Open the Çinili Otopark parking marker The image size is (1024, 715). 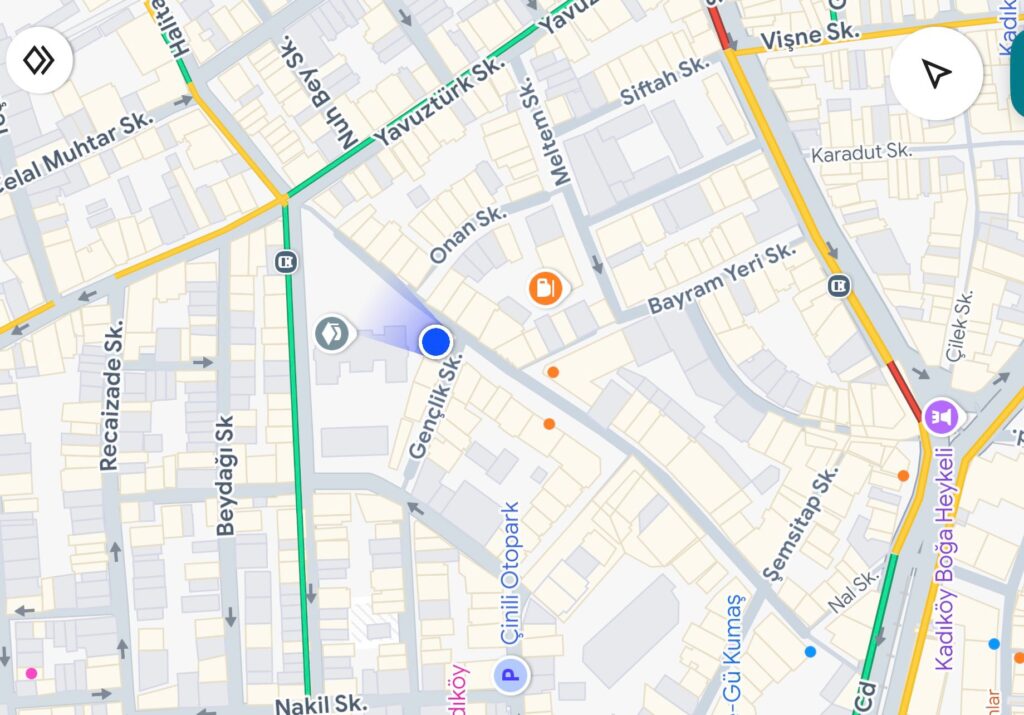pos(511,675)
